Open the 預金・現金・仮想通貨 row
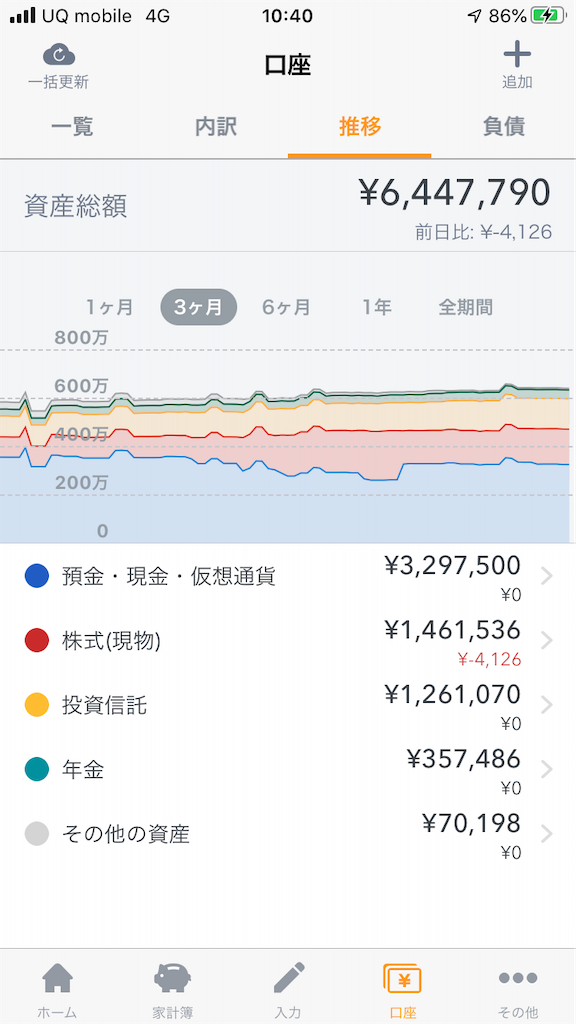This screenshot has height=1024, width=576. (288, 577)
